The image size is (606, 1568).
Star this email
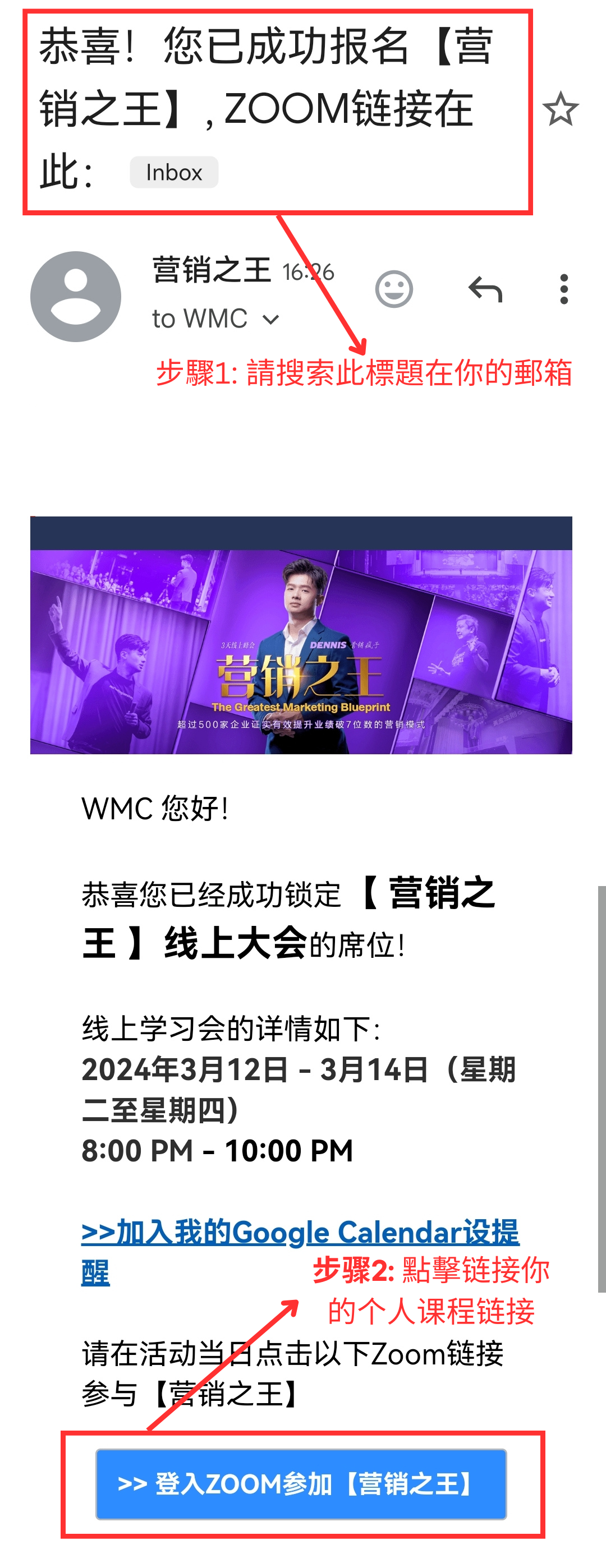point(560,109)
